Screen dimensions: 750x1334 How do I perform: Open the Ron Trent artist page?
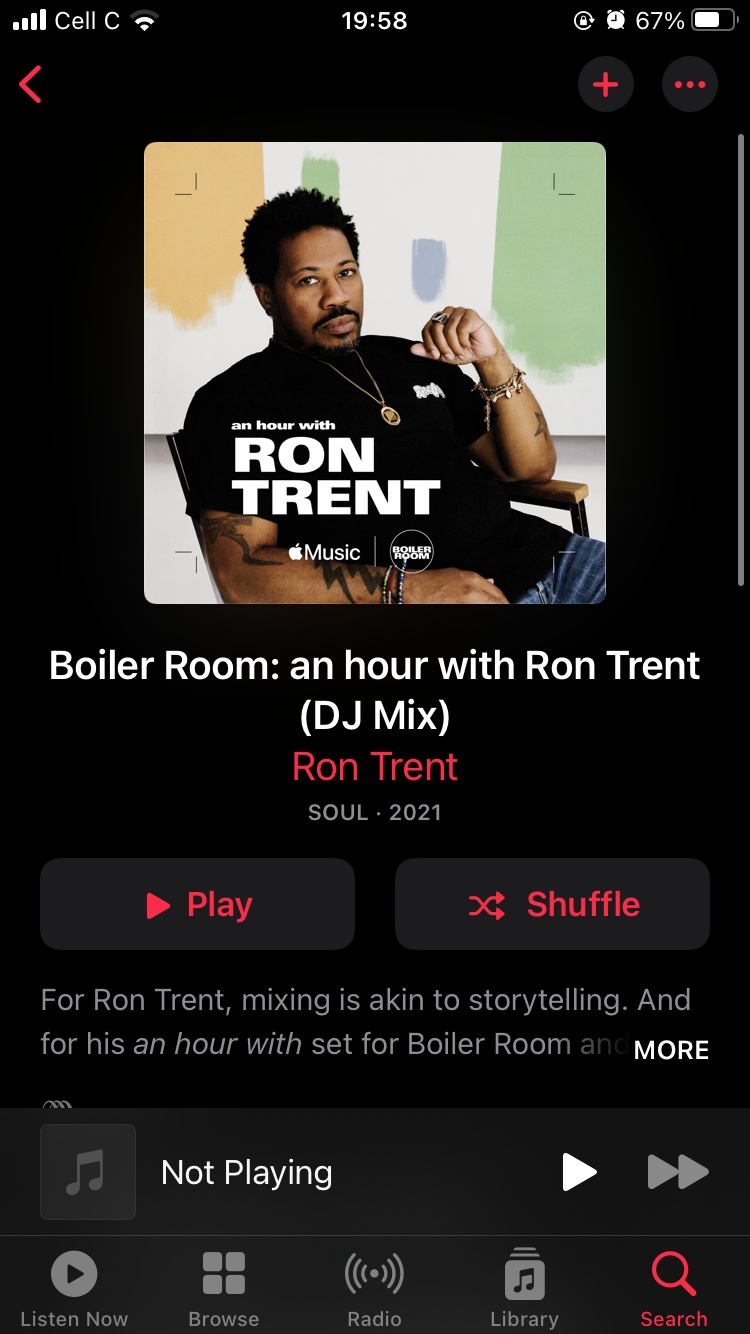(374, 767)
